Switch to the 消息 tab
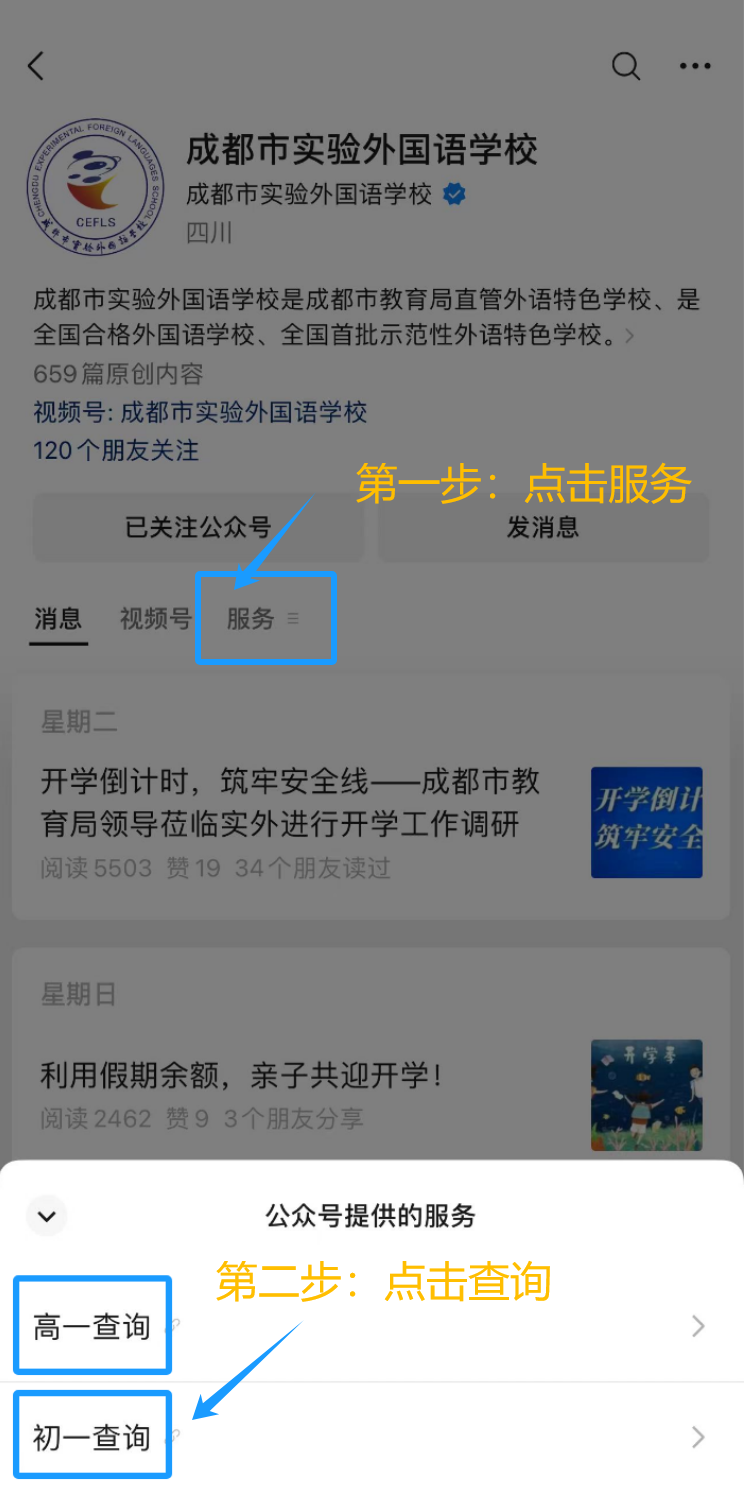 tap(58, 619)
